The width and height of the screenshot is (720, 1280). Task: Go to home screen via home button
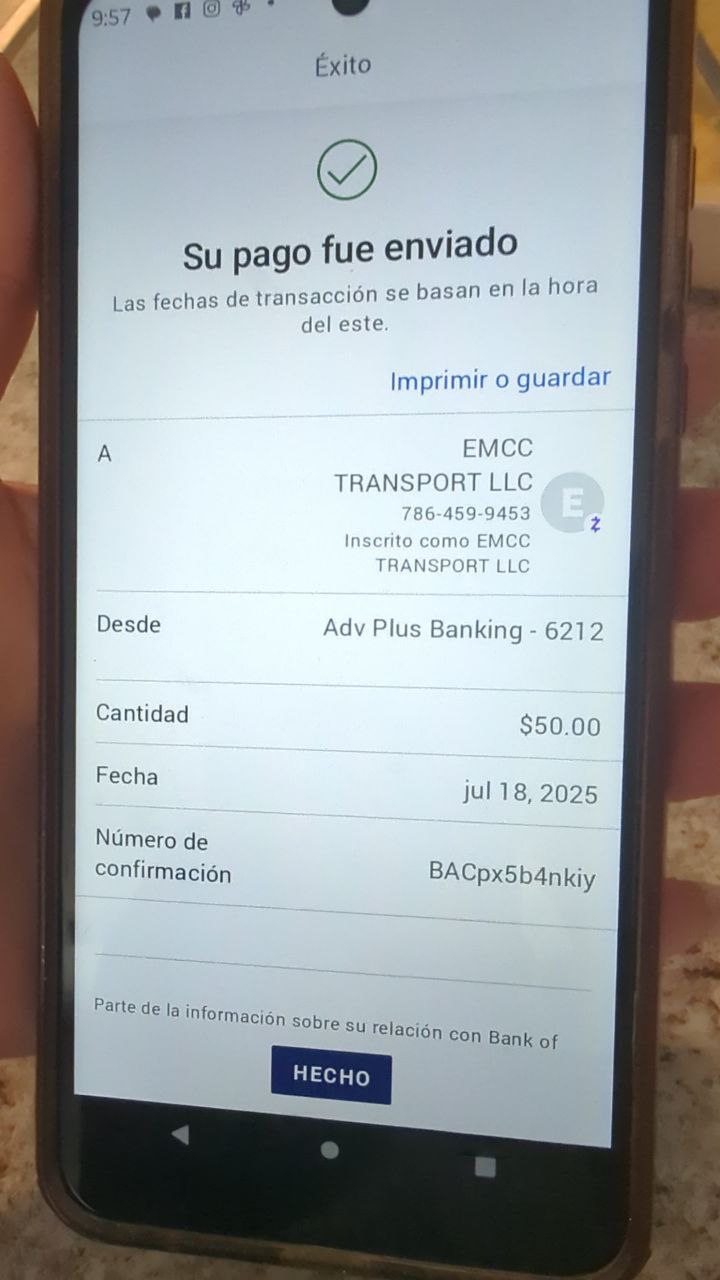330,1150
